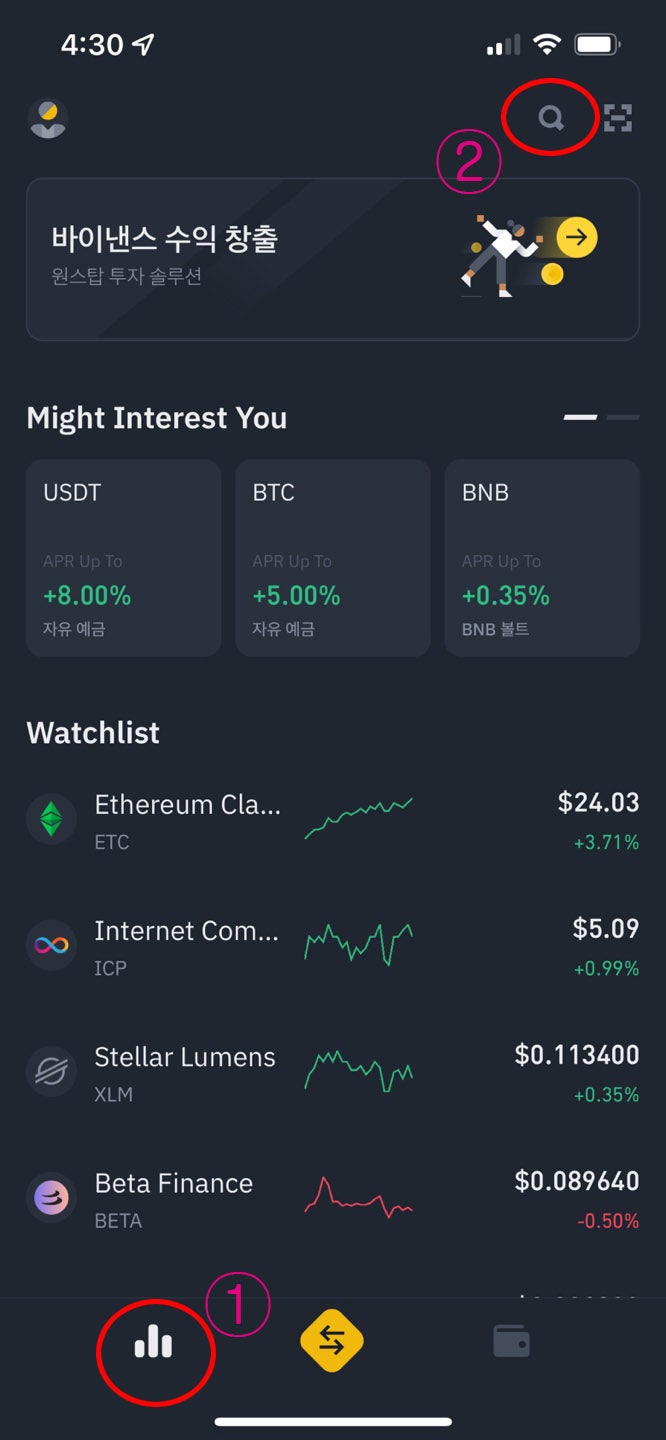
Task: Open the profile avatar icon
Action: 47,119
